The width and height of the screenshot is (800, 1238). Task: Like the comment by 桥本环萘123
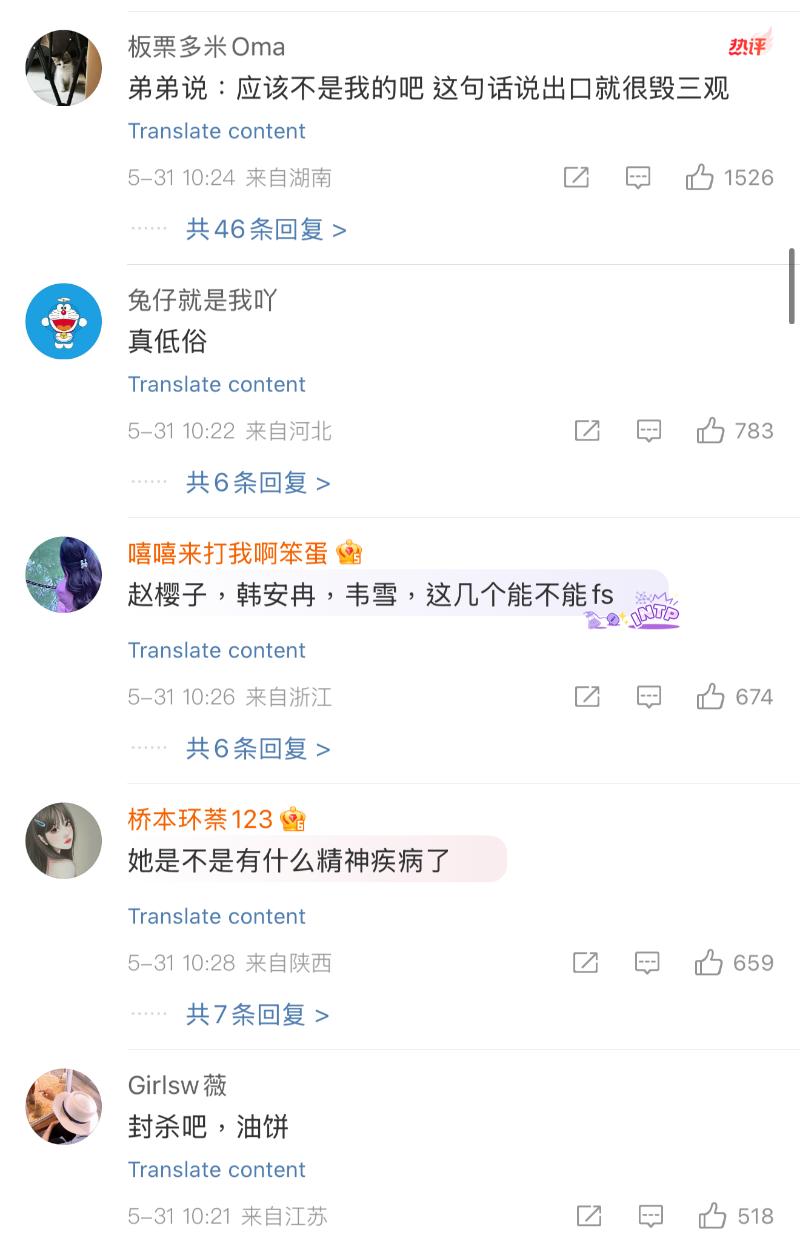[x=709, y=963]
